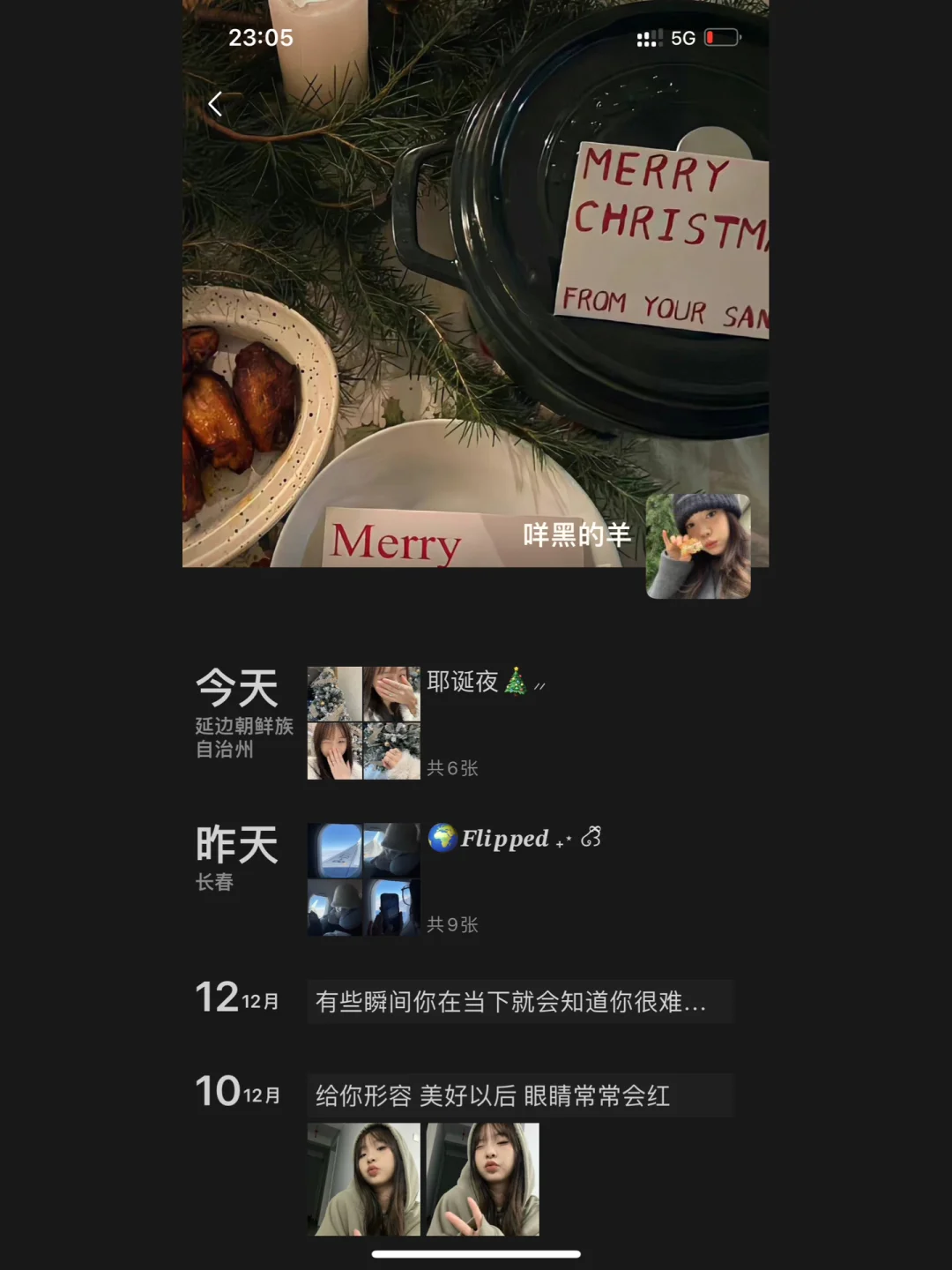This screenshot has height=1270, width=952.
Task: Select the 昨天 date header
Action: click(235, 844)
